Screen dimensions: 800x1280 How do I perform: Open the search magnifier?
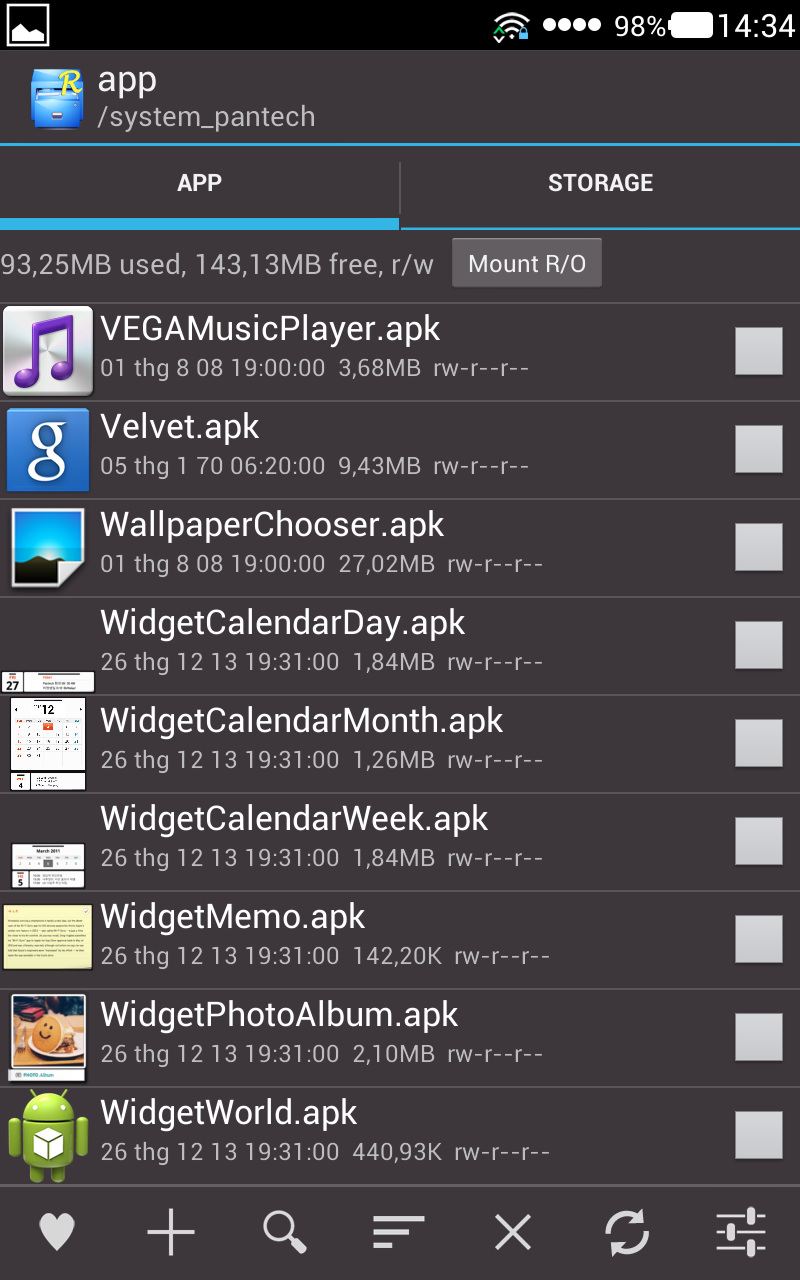click(x=285, y=1232)
